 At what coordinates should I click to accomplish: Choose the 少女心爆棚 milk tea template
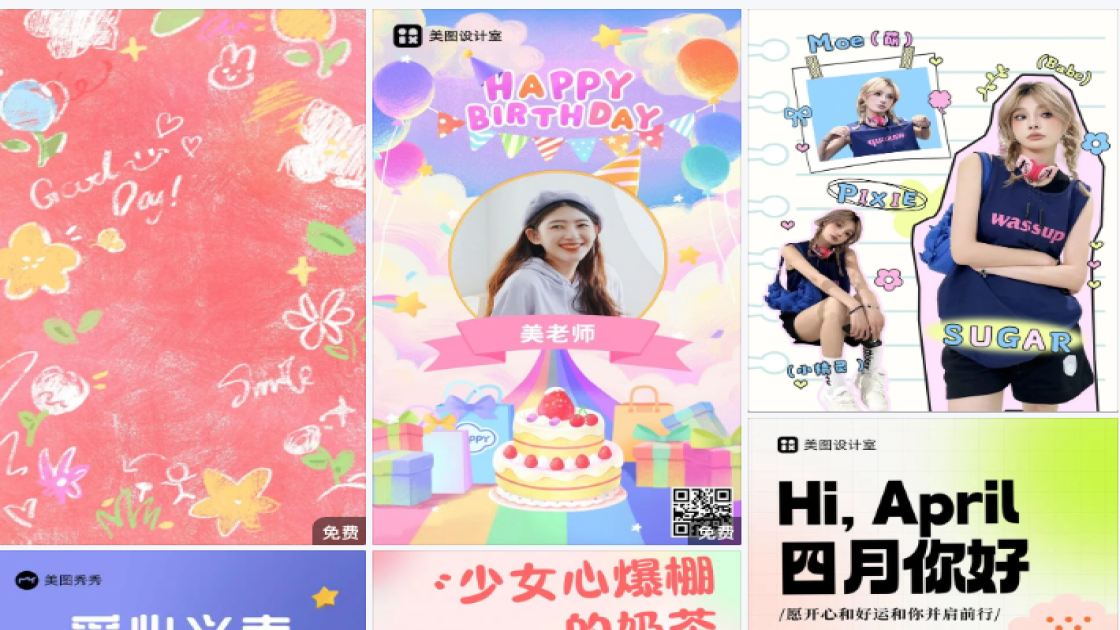[556, 592]
